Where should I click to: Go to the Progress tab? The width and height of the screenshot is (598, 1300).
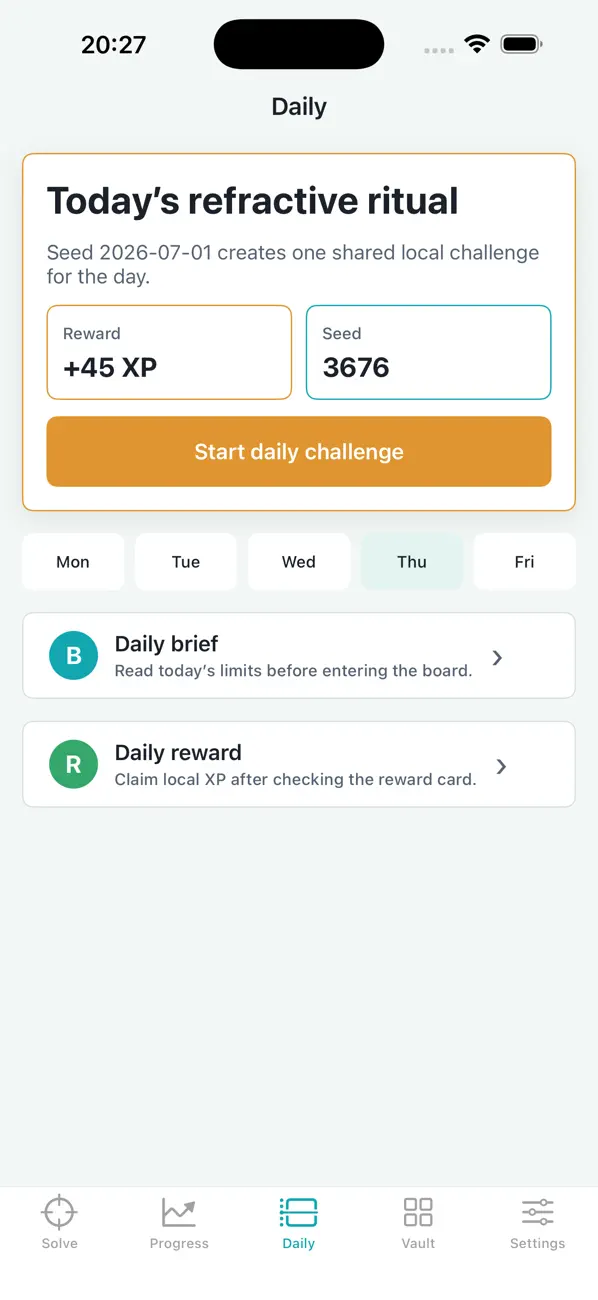(179, 1222)
